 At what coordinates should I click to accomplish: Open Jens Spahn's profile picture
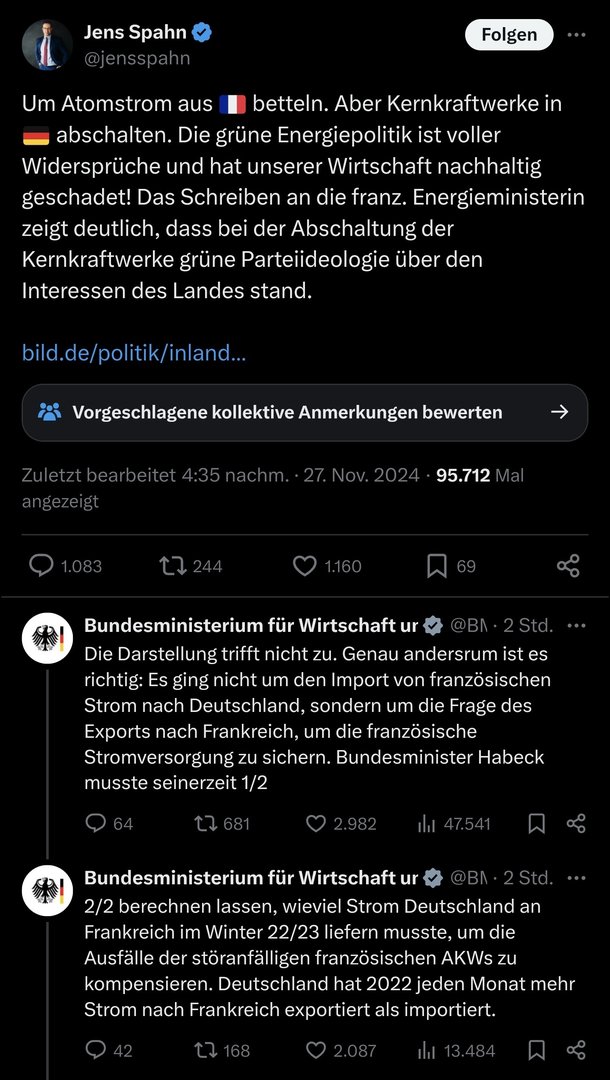point(47,45)
